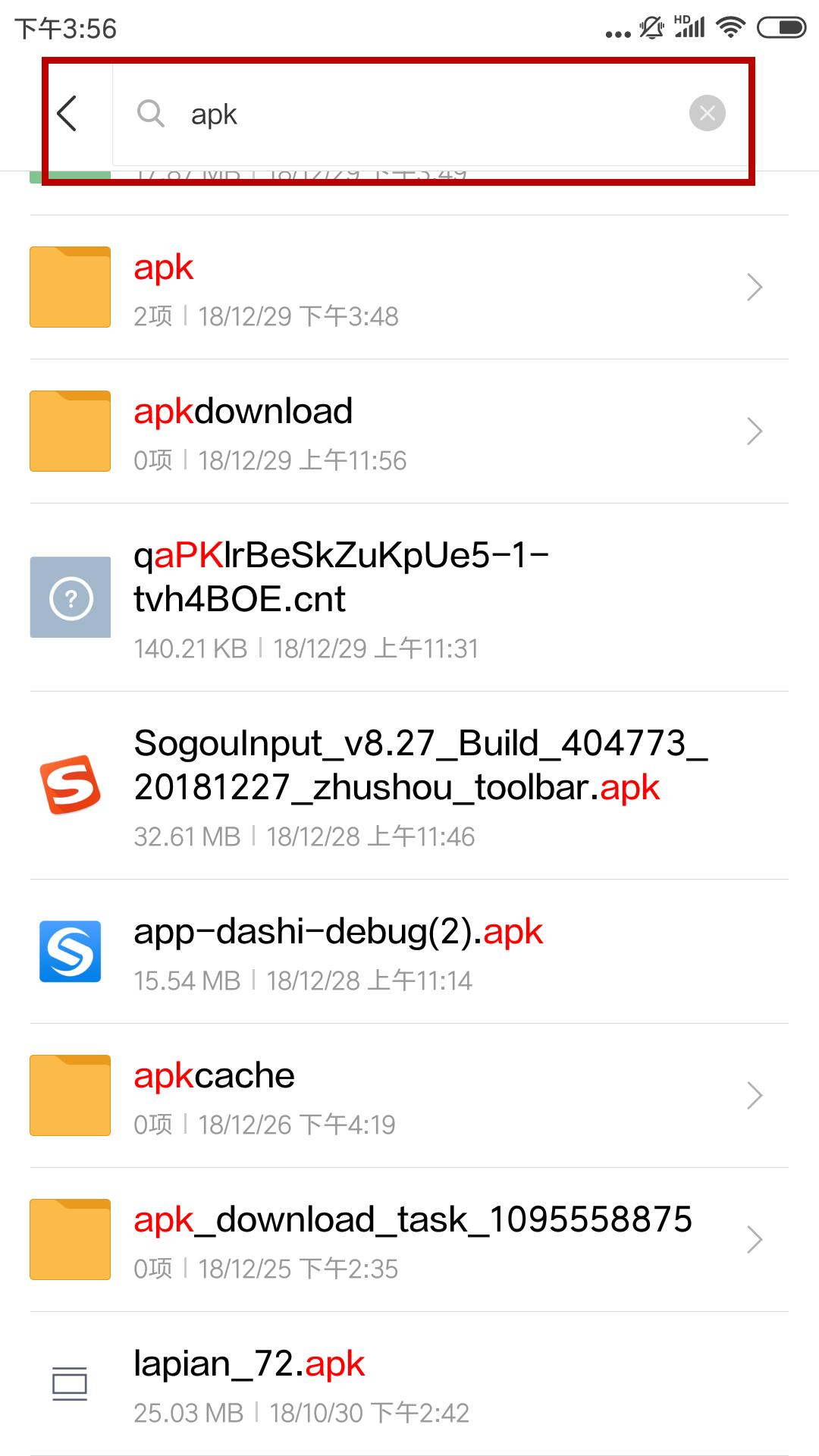Viewport: 819px width, 1456px height.
Task: Open the apkdownload folder
Action: pos(409,432)
